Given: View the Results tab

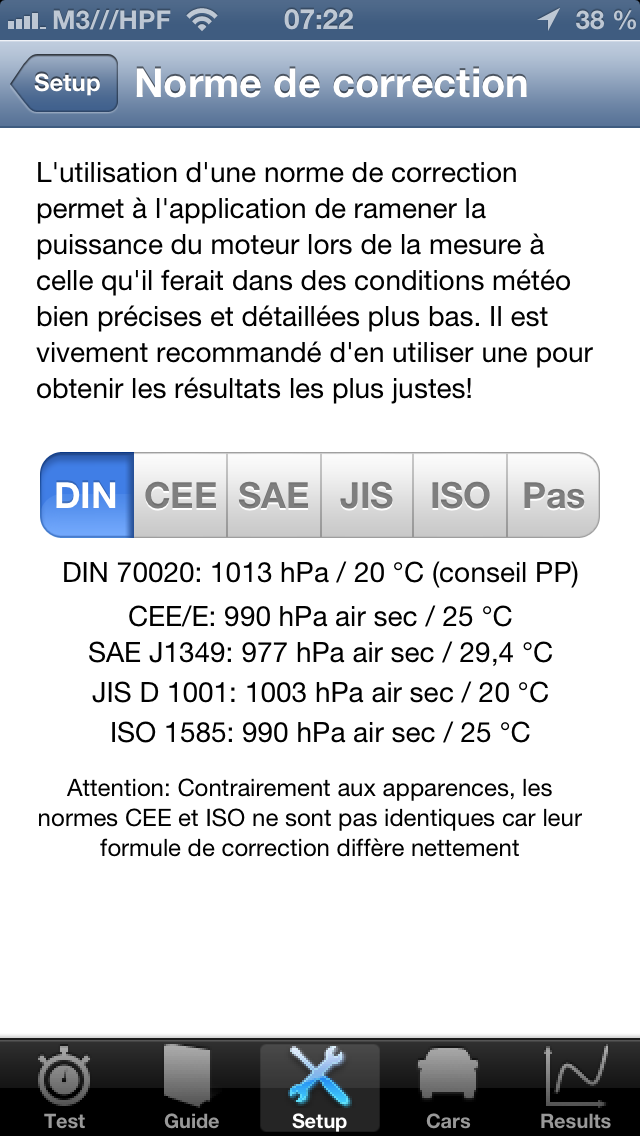Looking at the screenshot, I should (x=575, y=1087).
